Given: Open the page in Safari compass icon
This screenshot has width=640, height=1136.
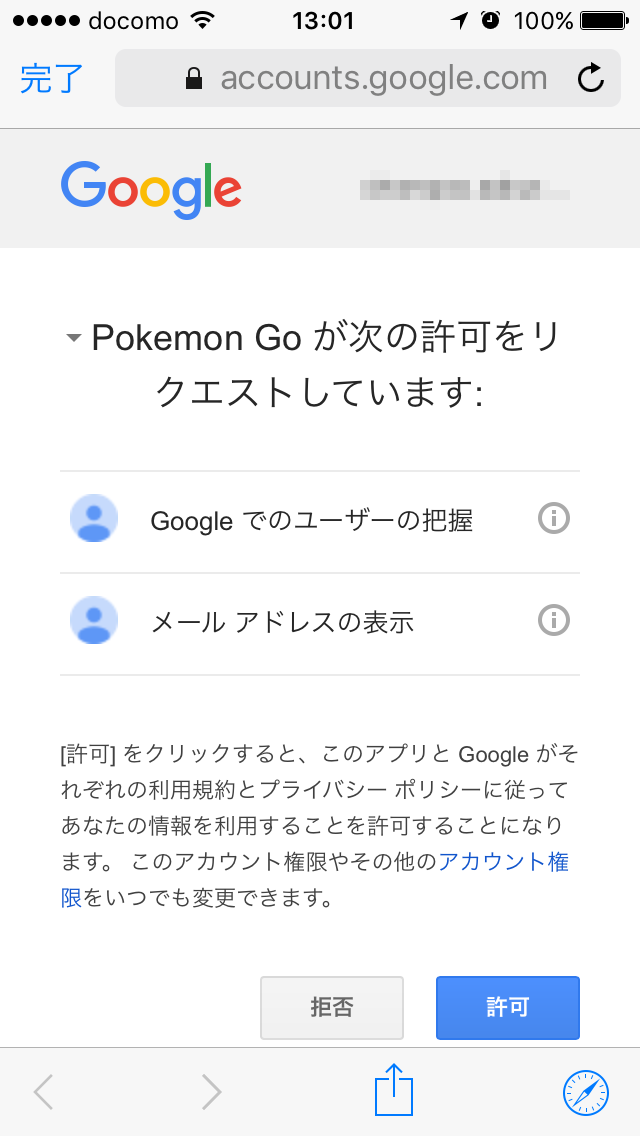Looking at the screenshot, I should pyautogui.click(x=586, y=1093).
